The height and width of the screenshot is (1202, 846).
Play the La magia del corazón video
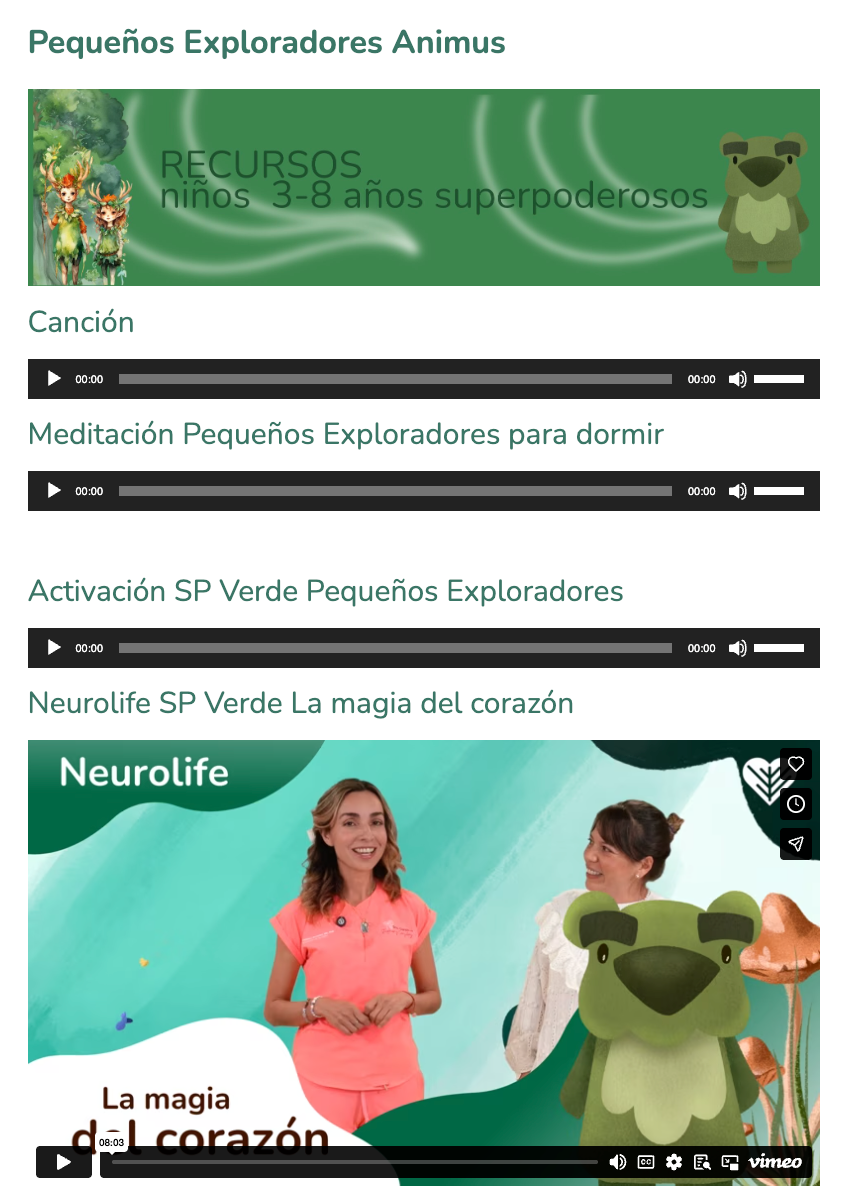[64, 1162]
